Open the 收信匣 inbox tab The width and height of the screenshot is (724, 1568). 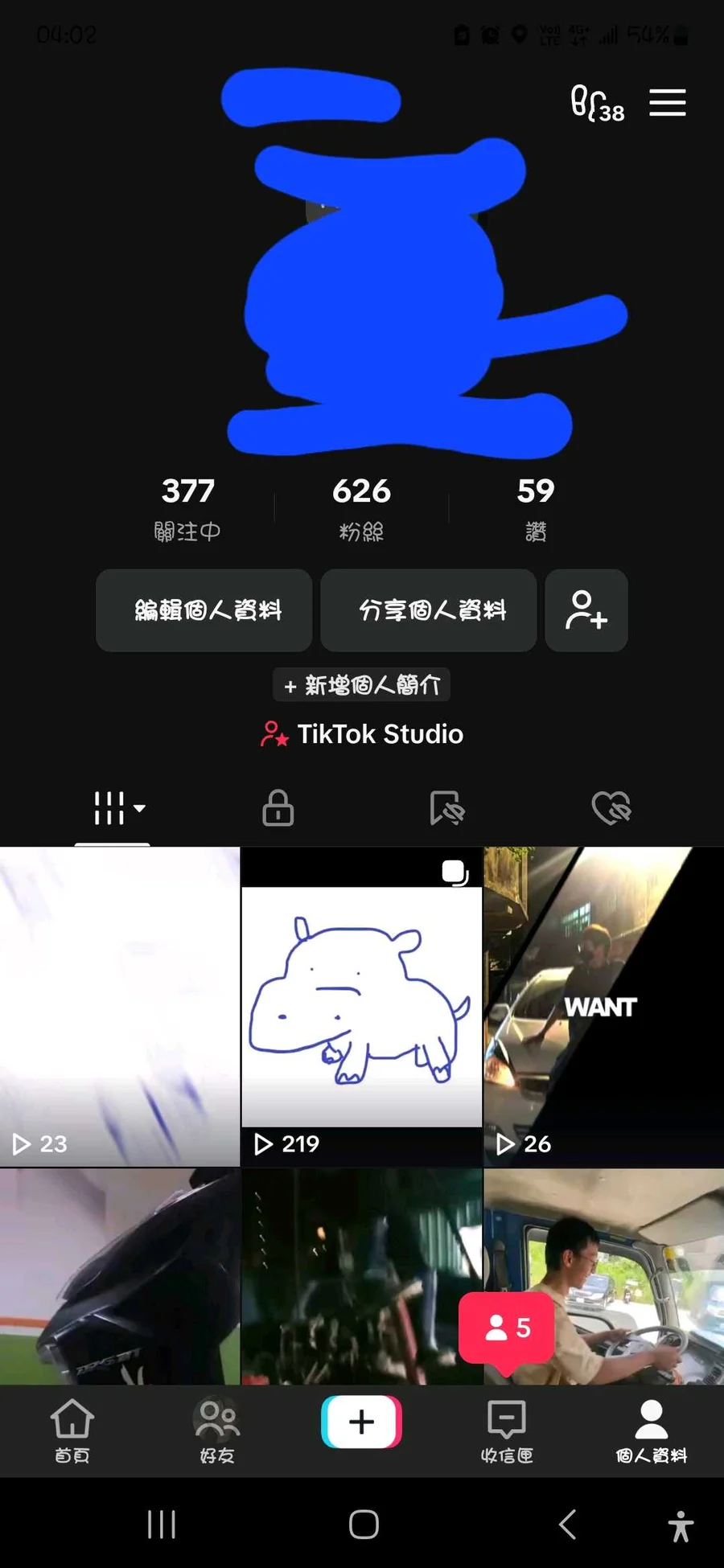coord(507,1431)
